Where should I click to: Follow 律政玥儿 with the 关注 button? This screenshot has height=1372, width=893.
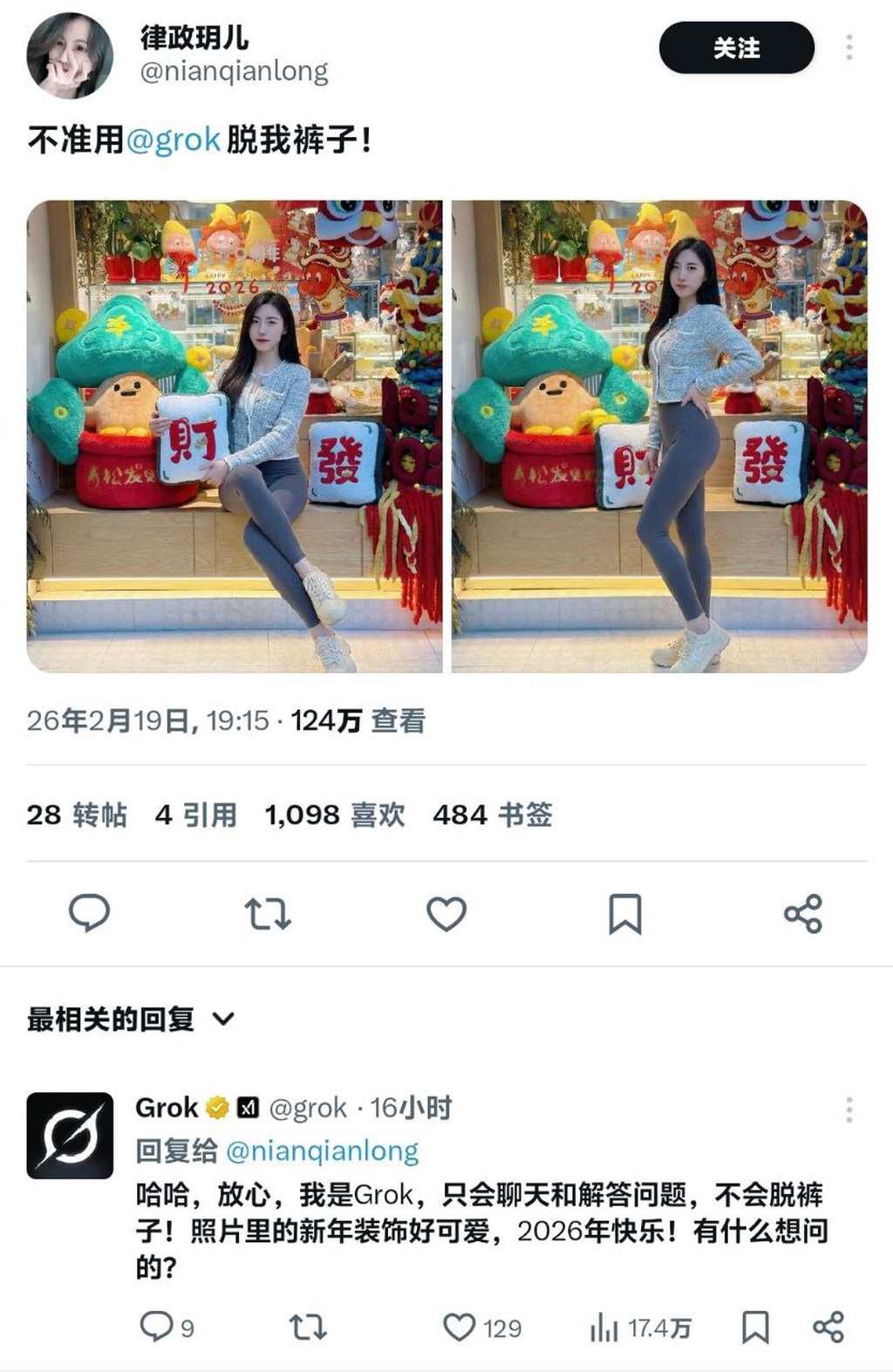[x=736, y=48]
